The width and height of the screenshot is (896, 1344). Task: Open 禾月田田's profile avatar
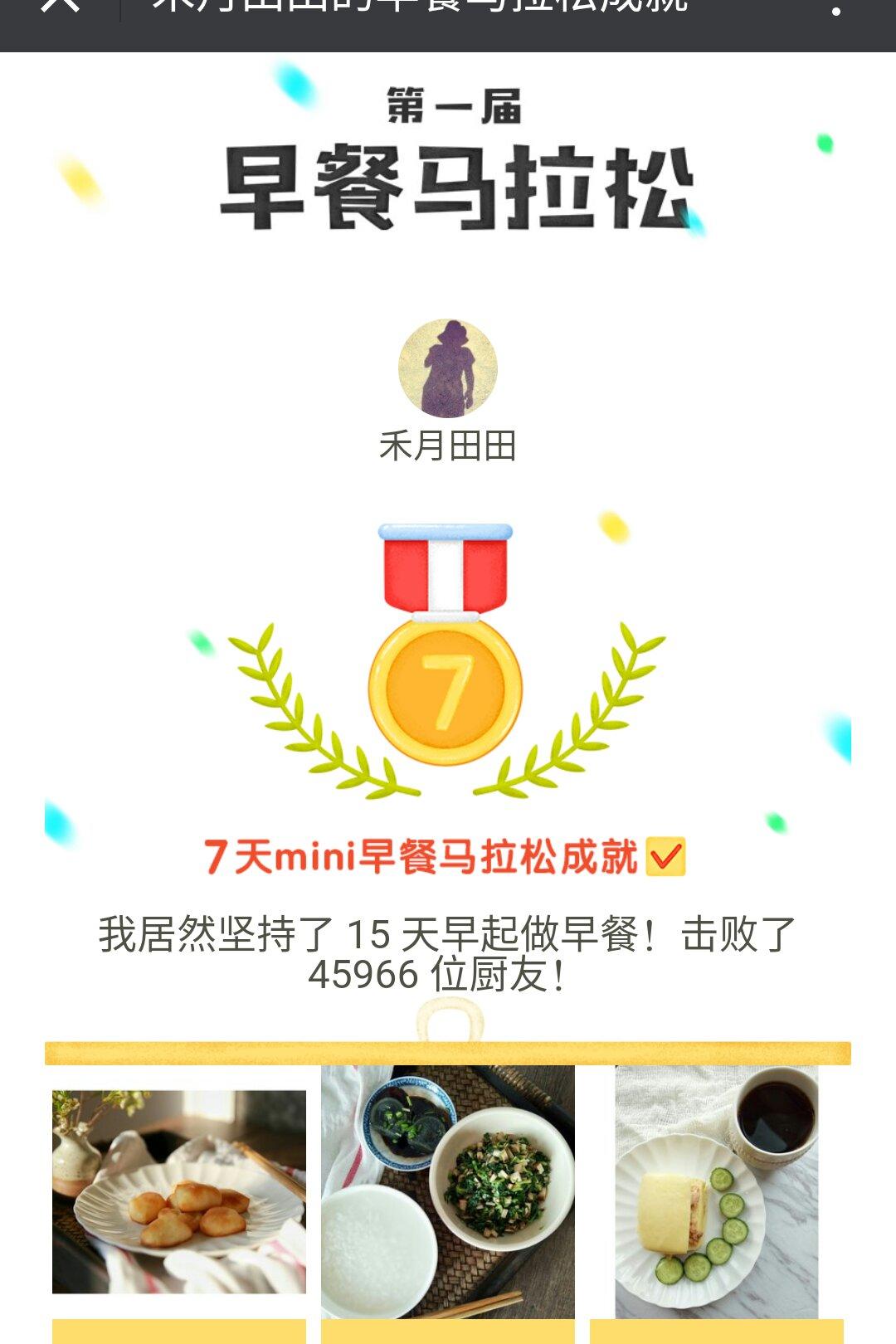tap(448, 368)
